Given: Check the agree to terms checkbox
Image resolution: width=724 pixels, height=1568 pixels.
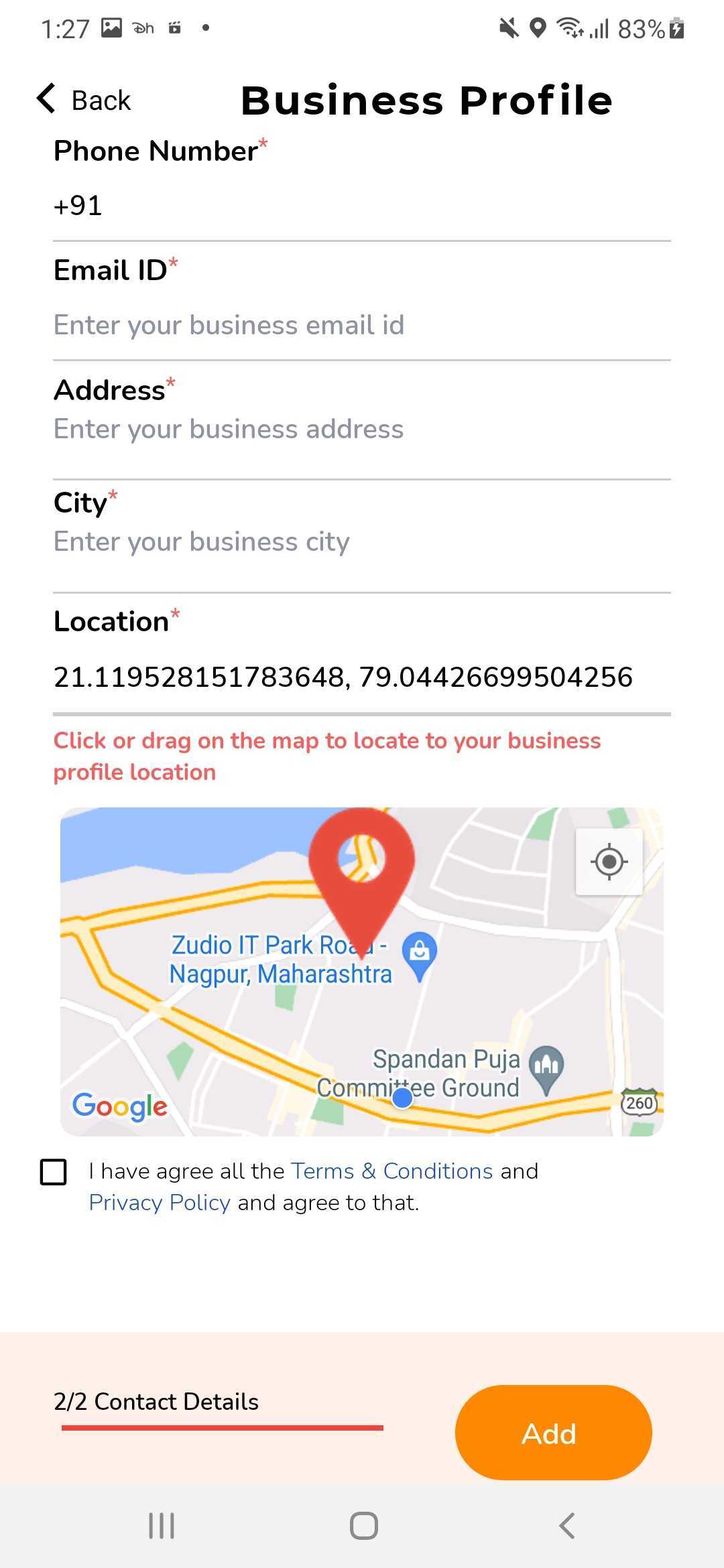Looking at the screenshot, I should click(54, 1172).
